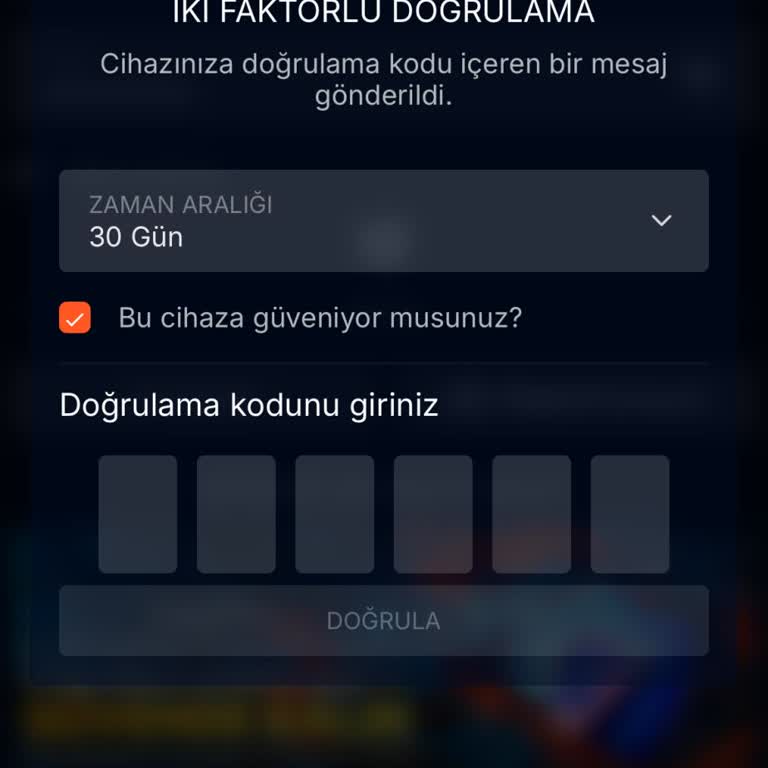Viewport: 768px width, 768px height.
Task: Focus the fifth verification code box
Action: coord(532,514)
